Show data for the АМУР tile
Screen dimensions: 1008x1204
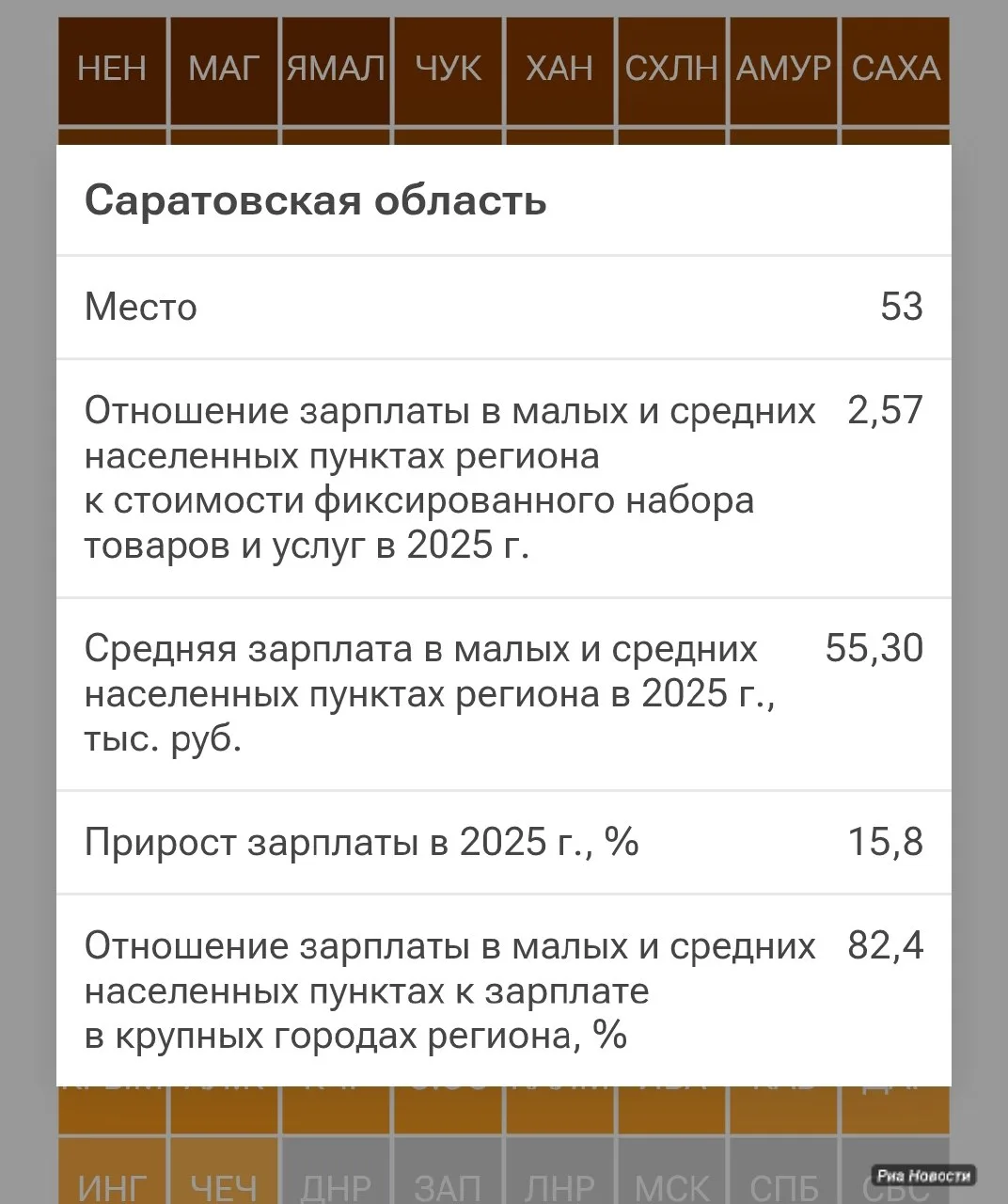(783, 70)
